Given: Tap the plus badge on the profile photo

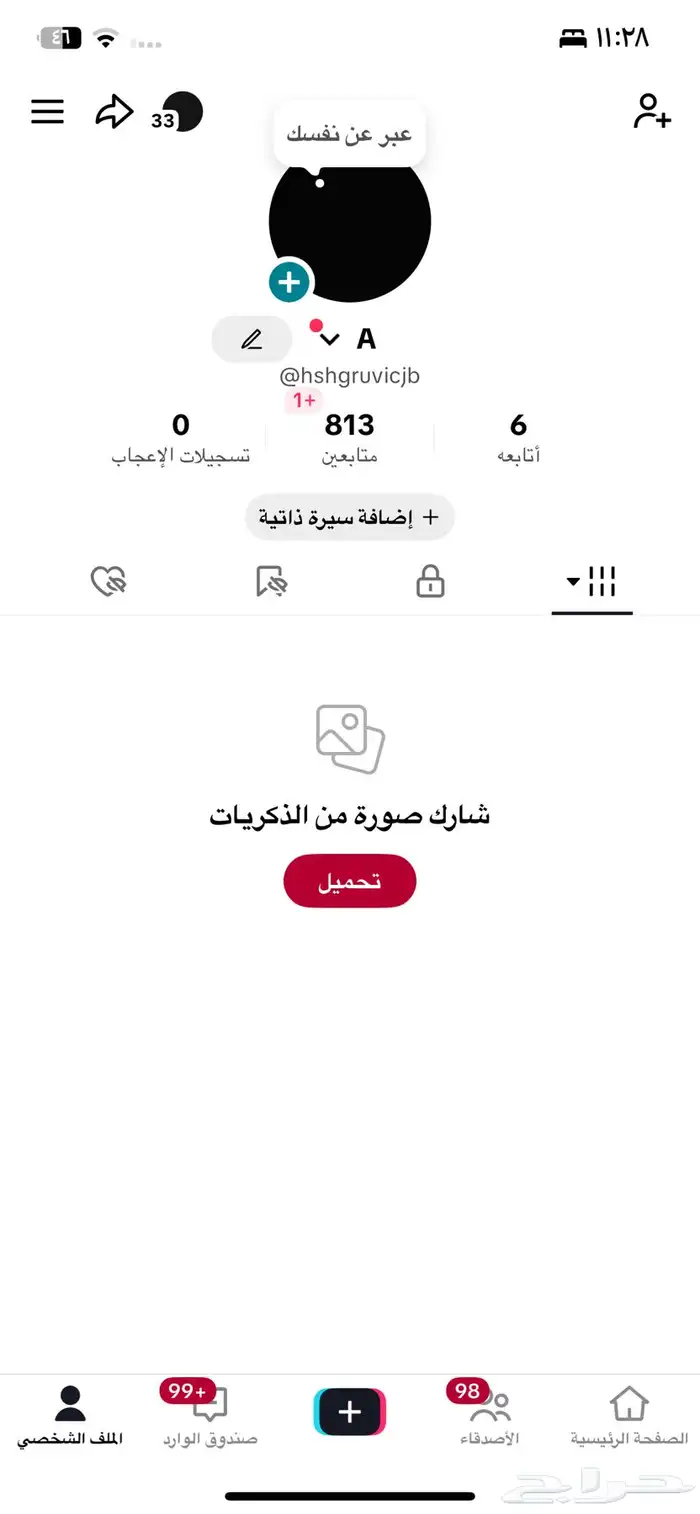Looking at the screenshot, I should pyautogui.click(x=289, y=282).
